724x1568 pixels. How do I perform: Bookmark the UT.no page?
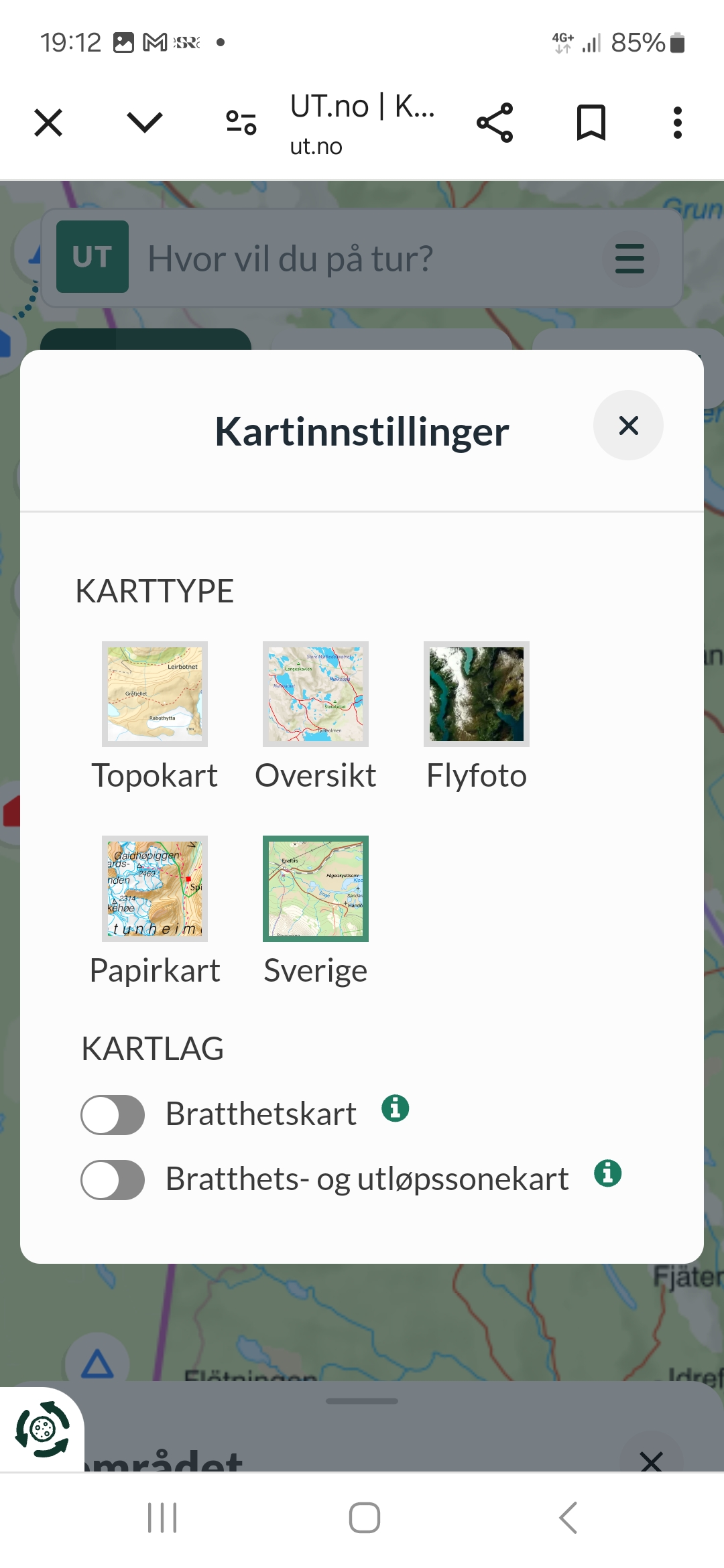pyautogui.click(x=591, y=123)
